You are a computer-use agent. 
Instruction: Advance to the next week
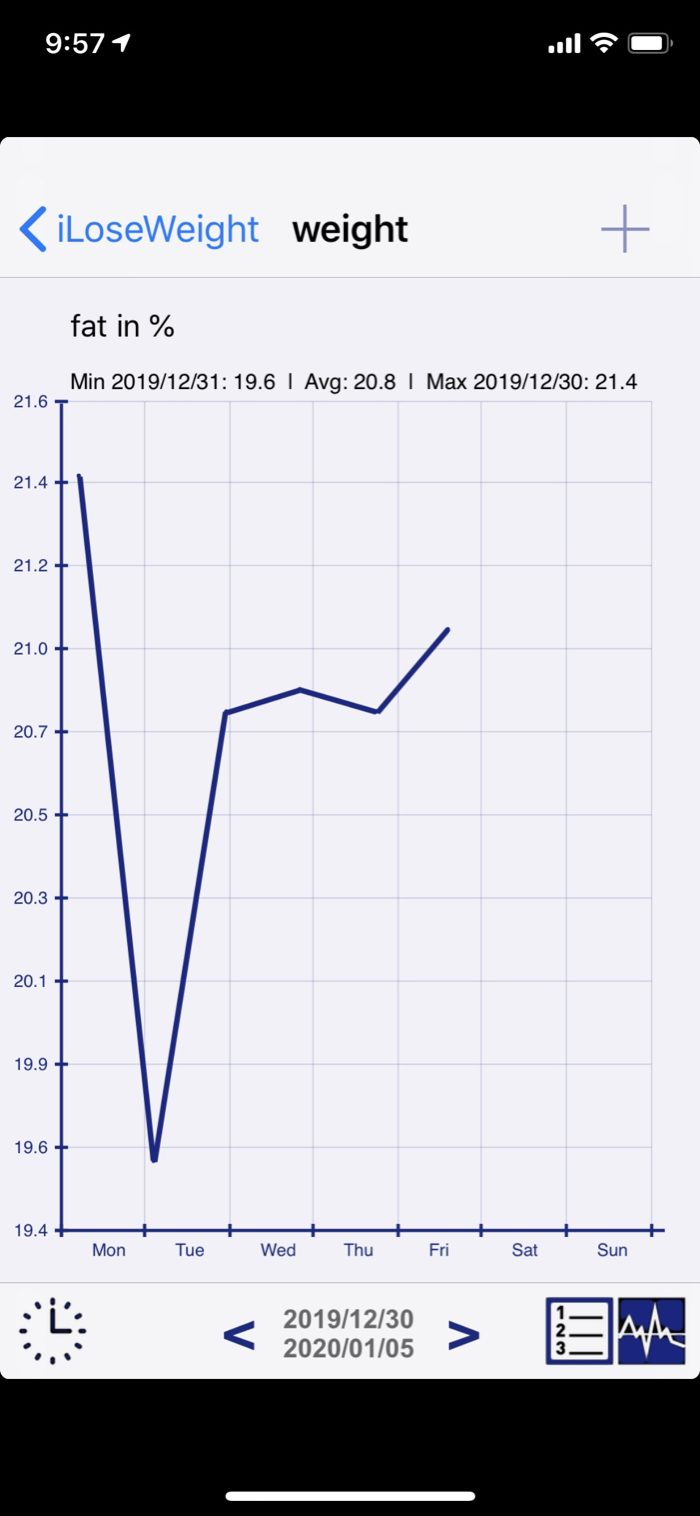coord(463,1334)
